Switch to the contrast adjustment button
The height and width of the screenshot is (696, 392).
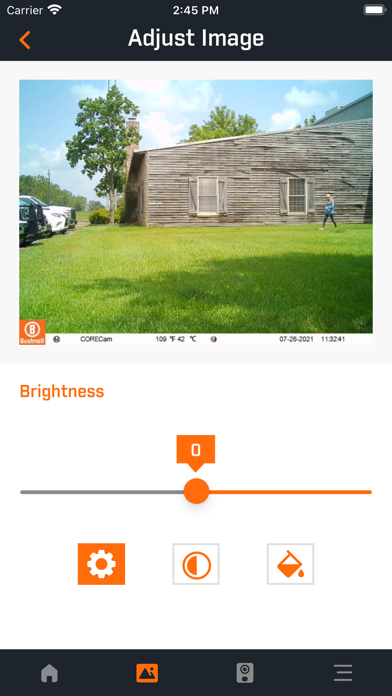point(196,564)
